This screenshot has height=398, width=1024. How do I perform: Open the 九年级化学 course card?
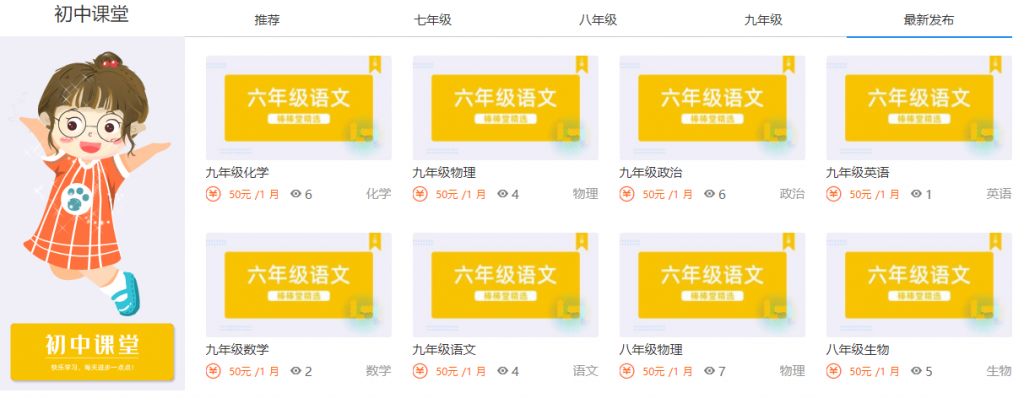(298, 129)
